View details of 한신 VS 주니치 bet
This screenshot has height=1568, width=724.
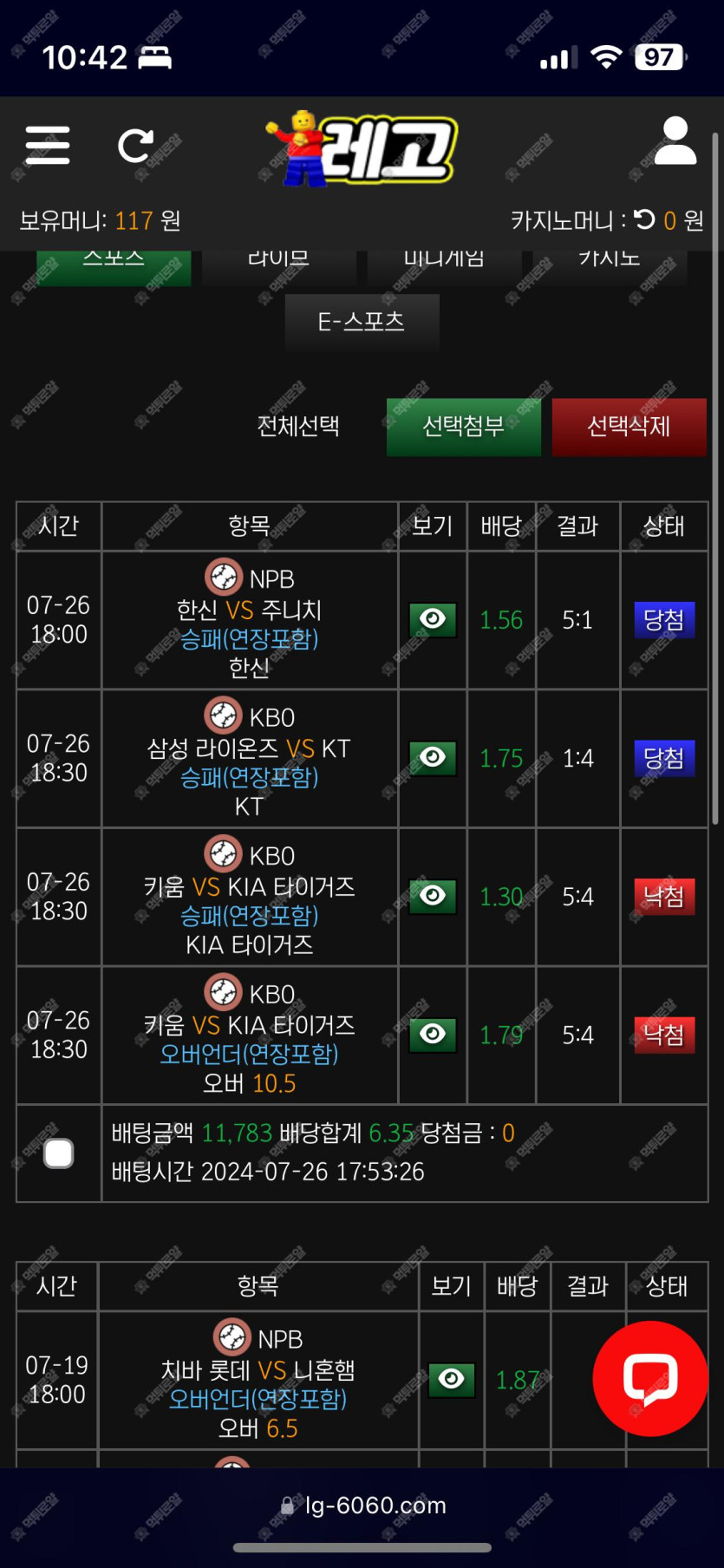click(x=433, y=619)
